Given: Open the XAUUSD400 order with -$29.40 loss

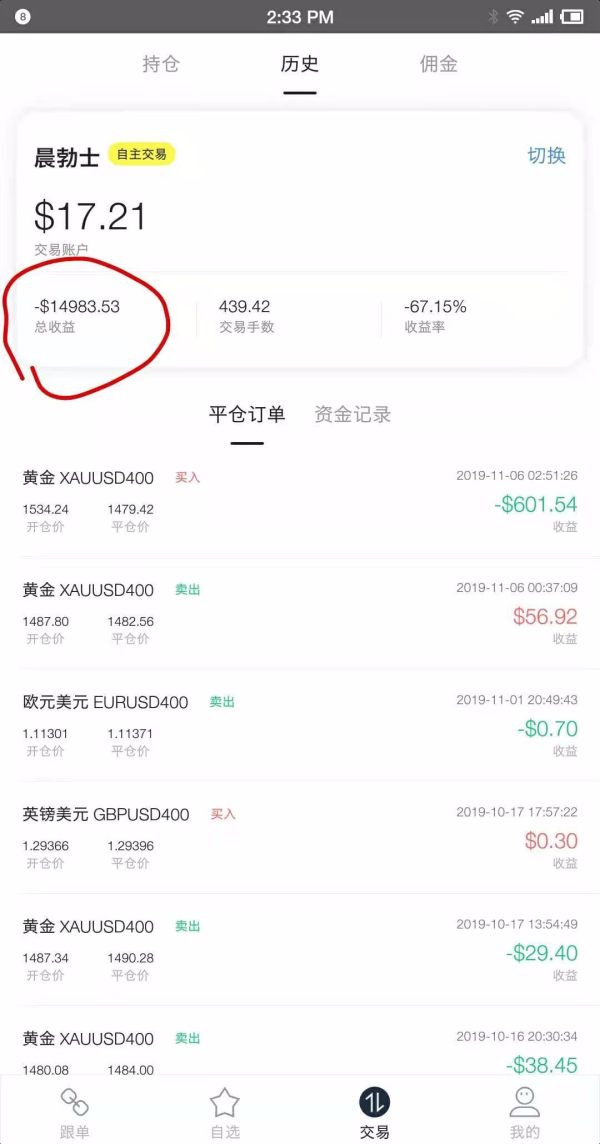Looking at the screenshot, I should click(x=300, y=949).
